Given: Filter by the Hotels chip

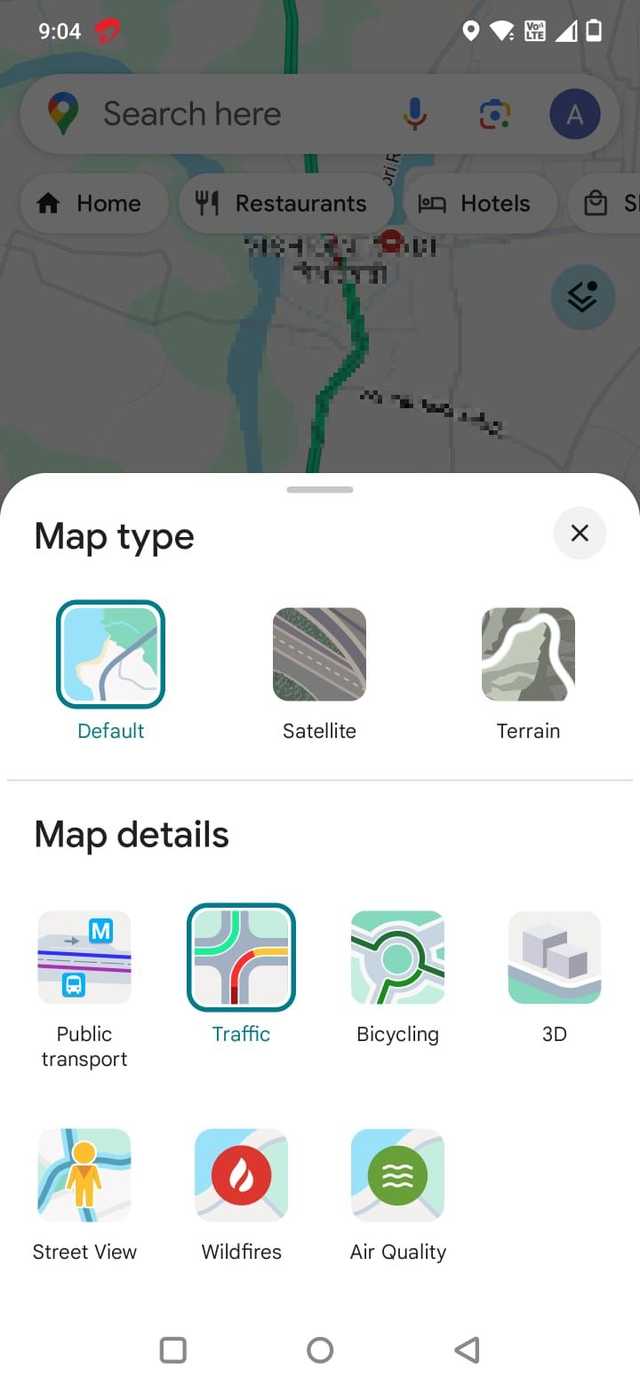Looking at the screenshot, I should point(475,203).
